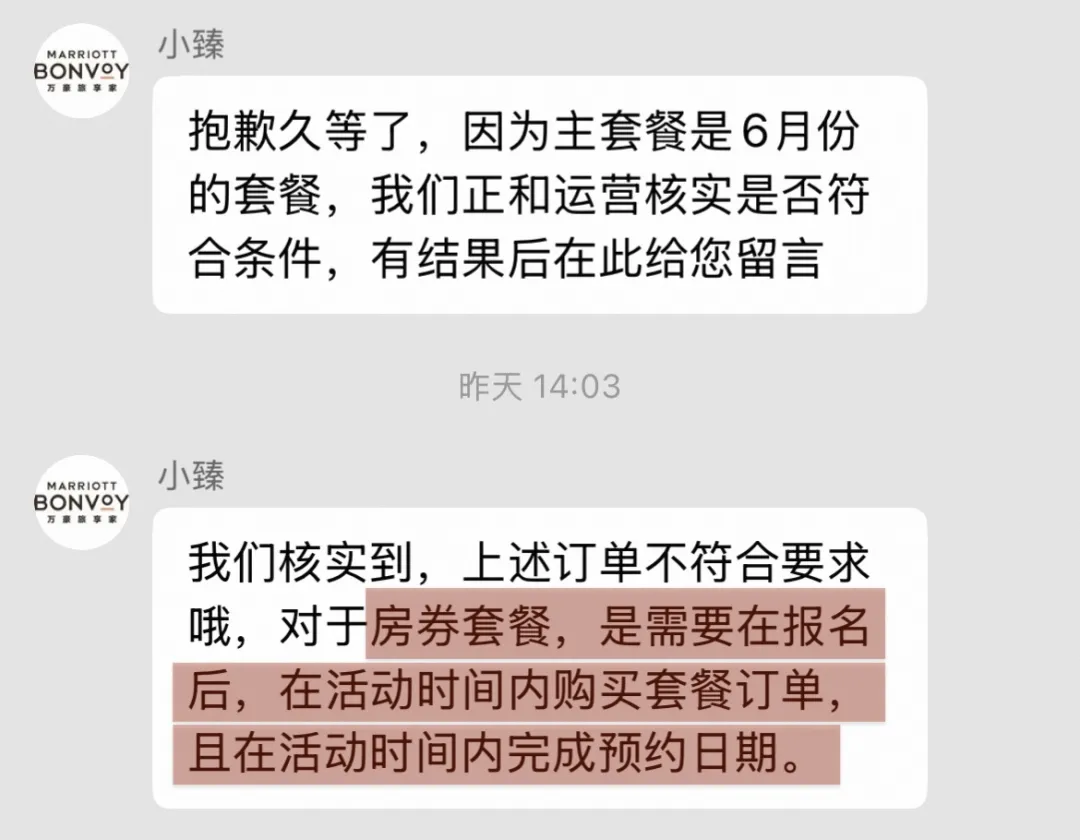1080x840 pixels.
Task: Tap 小臻's avatar beside the 我们核实到 message
Action: 81,502
